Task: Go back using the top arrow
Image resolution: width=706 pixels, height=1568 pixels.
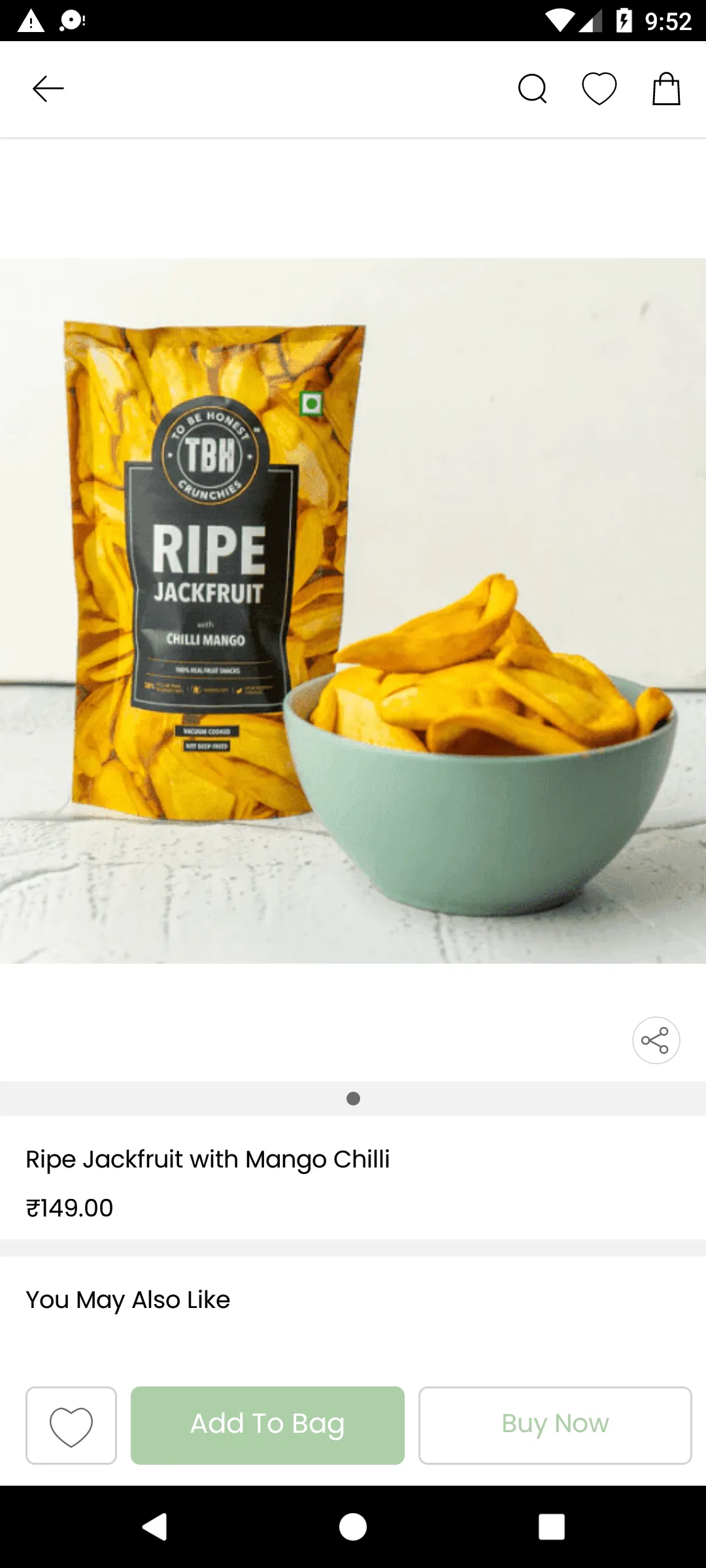Action: (x=48, y=89)
